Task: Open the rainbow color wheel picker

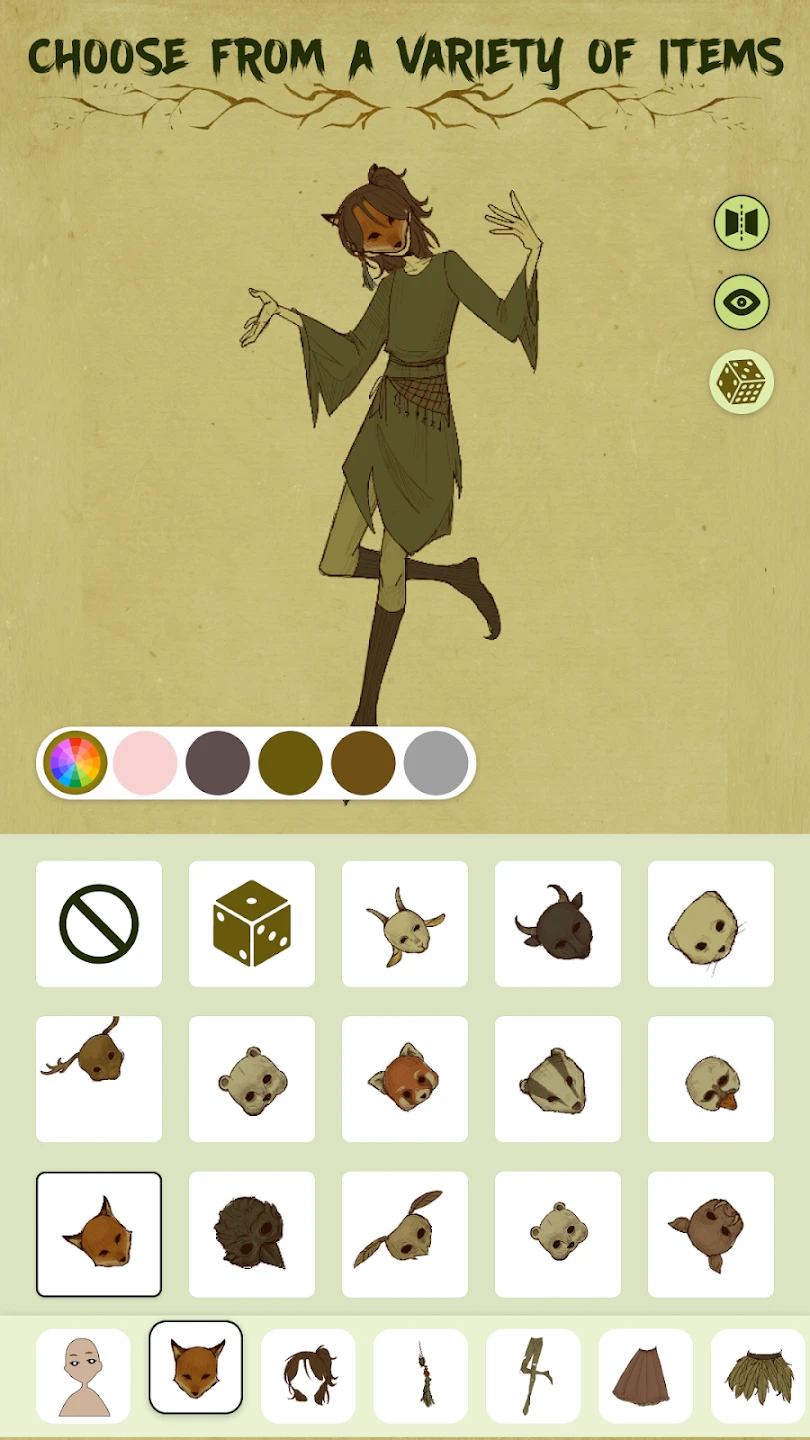Action: (76, 763)
